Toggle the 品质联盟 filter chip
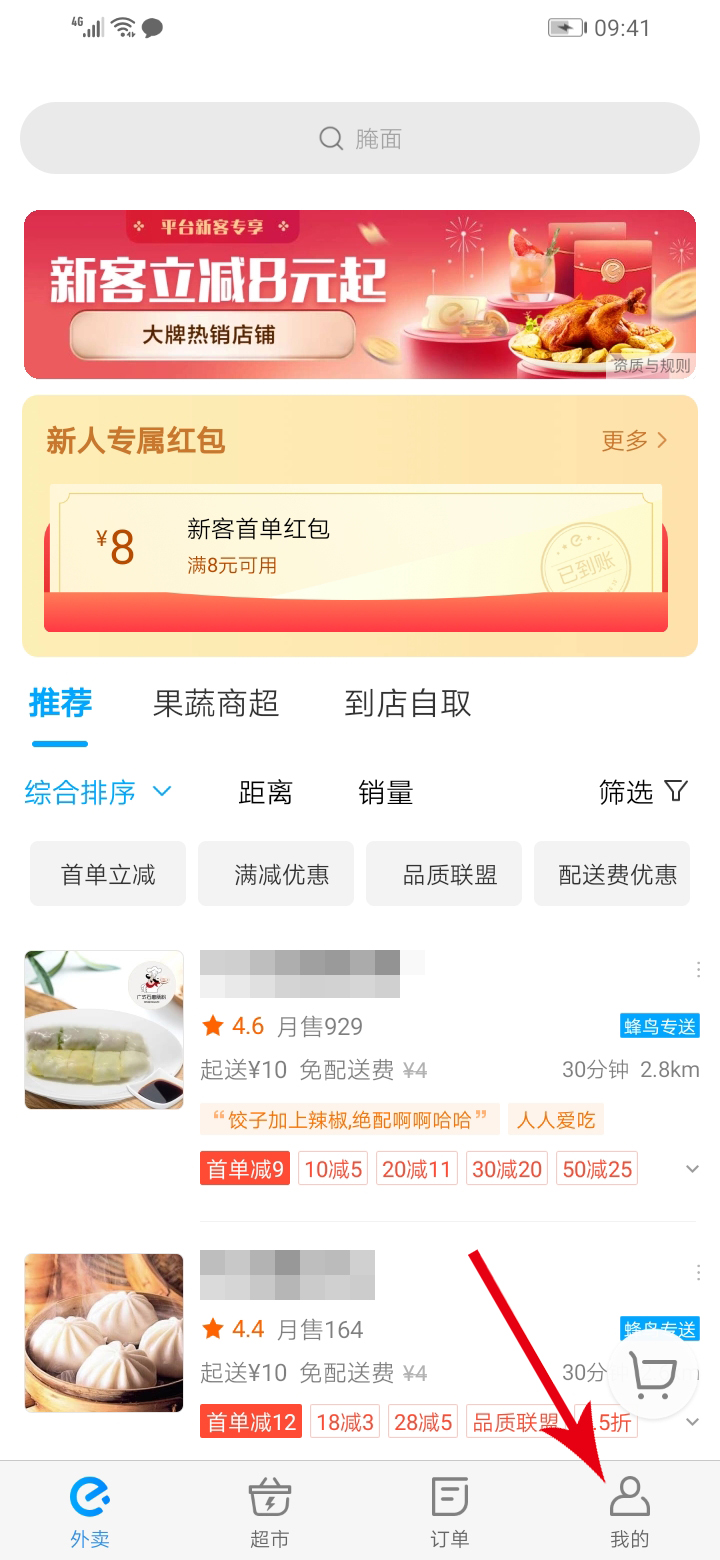This screenshot has width=720, height=1560. click(444, 873)
